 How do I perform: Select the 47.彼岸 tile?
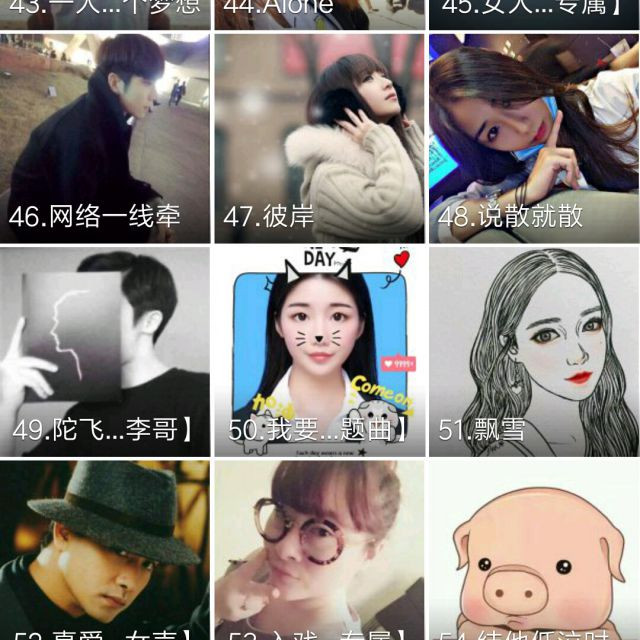[319, 138]
